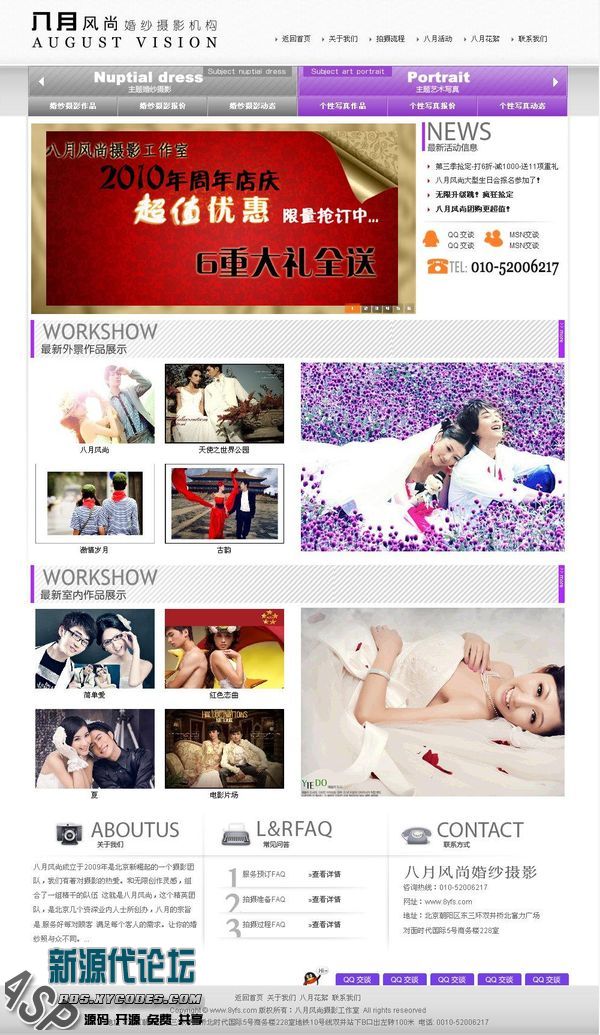Open the 八月风尚 outdoor album thumbnail

point(95,403)
